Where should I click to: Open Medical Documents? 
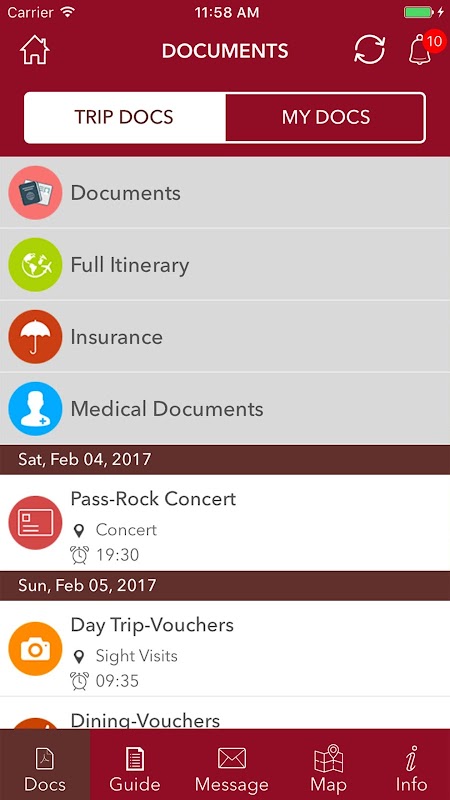point(225,409)
